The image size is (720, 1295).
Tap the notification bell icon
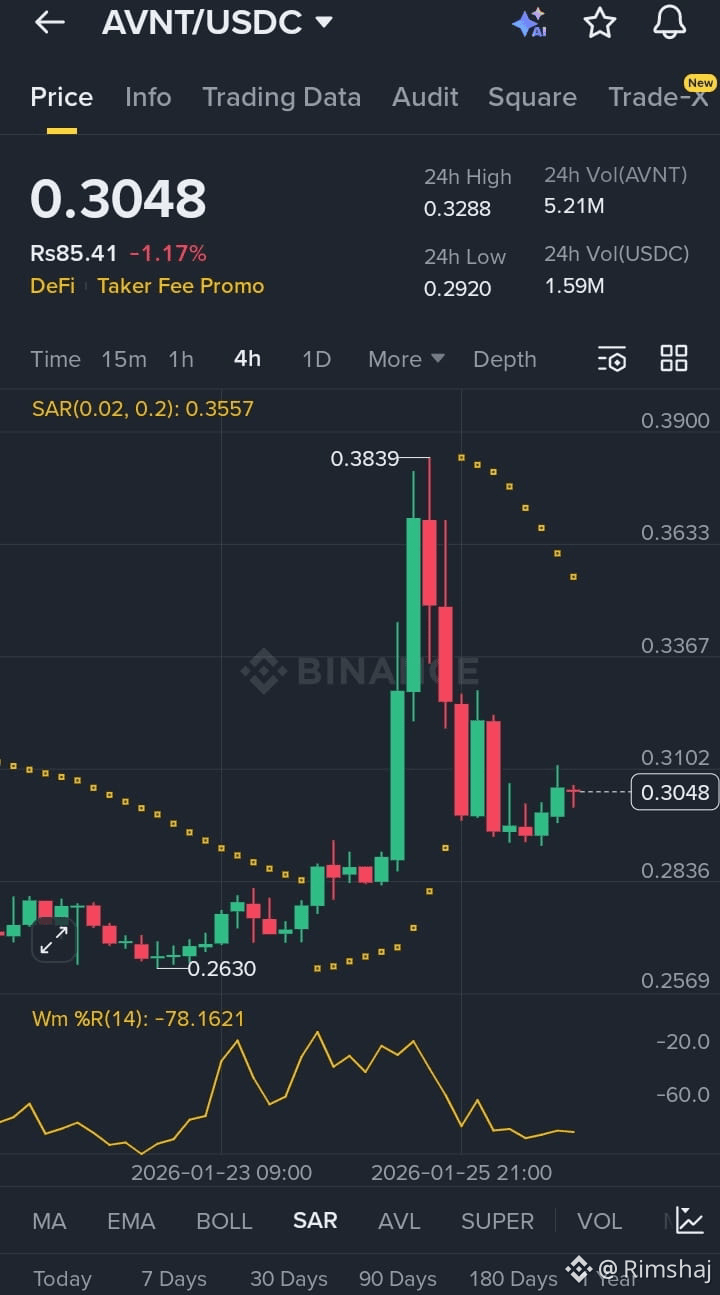[668, 22]
